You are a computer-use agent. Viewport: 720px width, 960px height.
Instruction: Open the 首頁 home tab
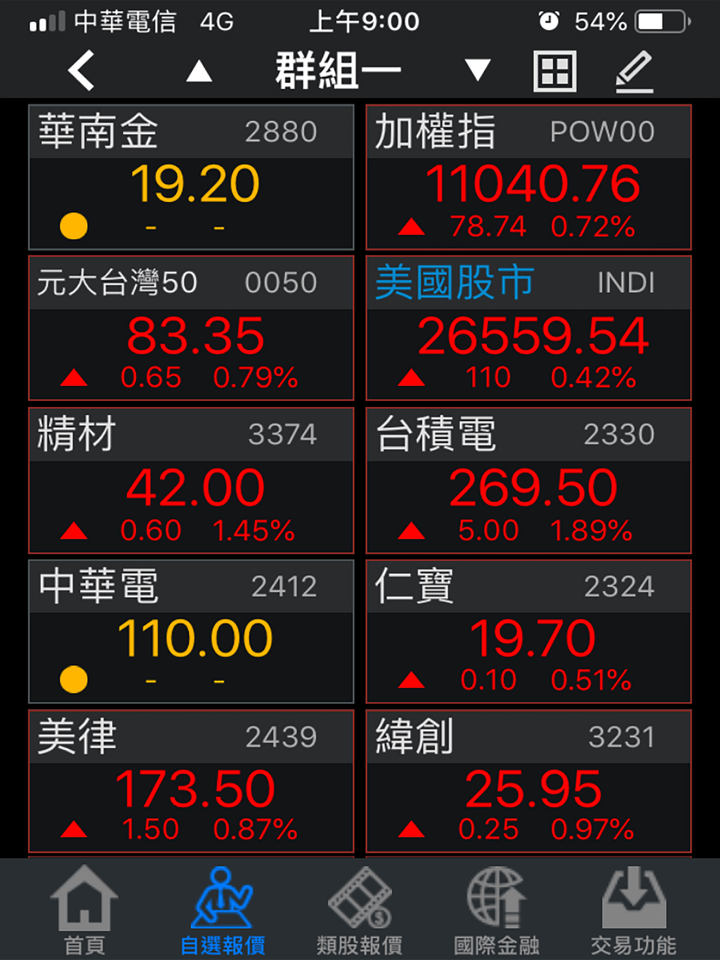coord(84,911)
